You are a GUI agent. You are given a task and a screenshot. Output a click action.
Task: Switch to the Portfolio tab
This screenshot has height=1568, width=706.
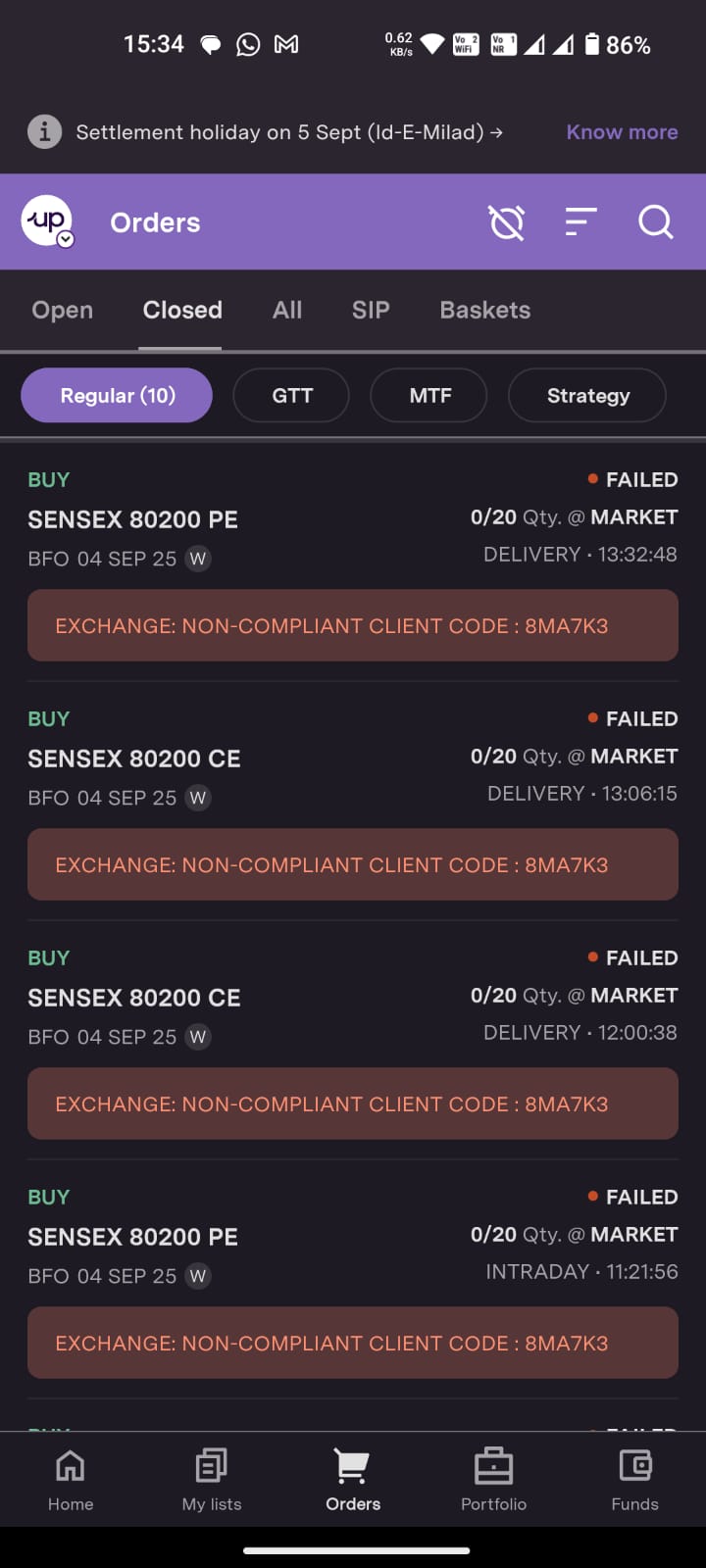point(493,1480)
